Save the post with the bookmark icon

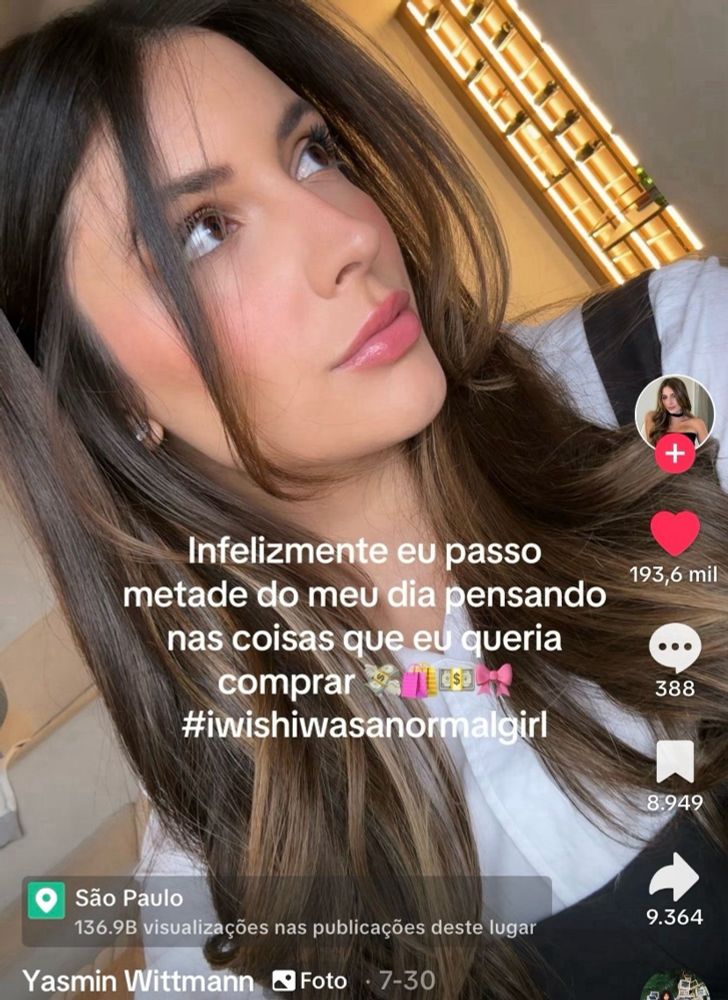click(x=676, y=760)
